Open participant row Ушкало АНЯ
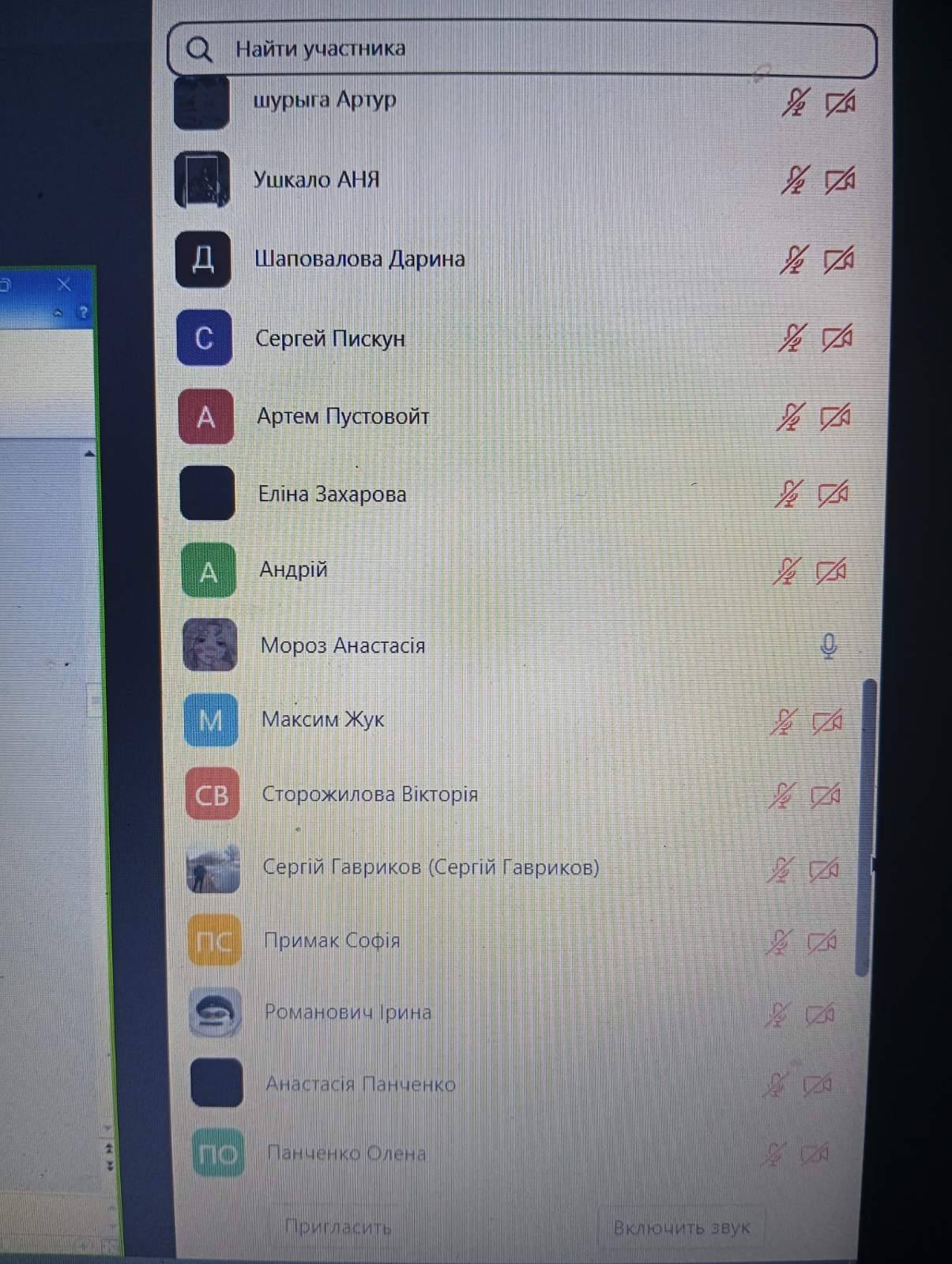 click(316, 180)
